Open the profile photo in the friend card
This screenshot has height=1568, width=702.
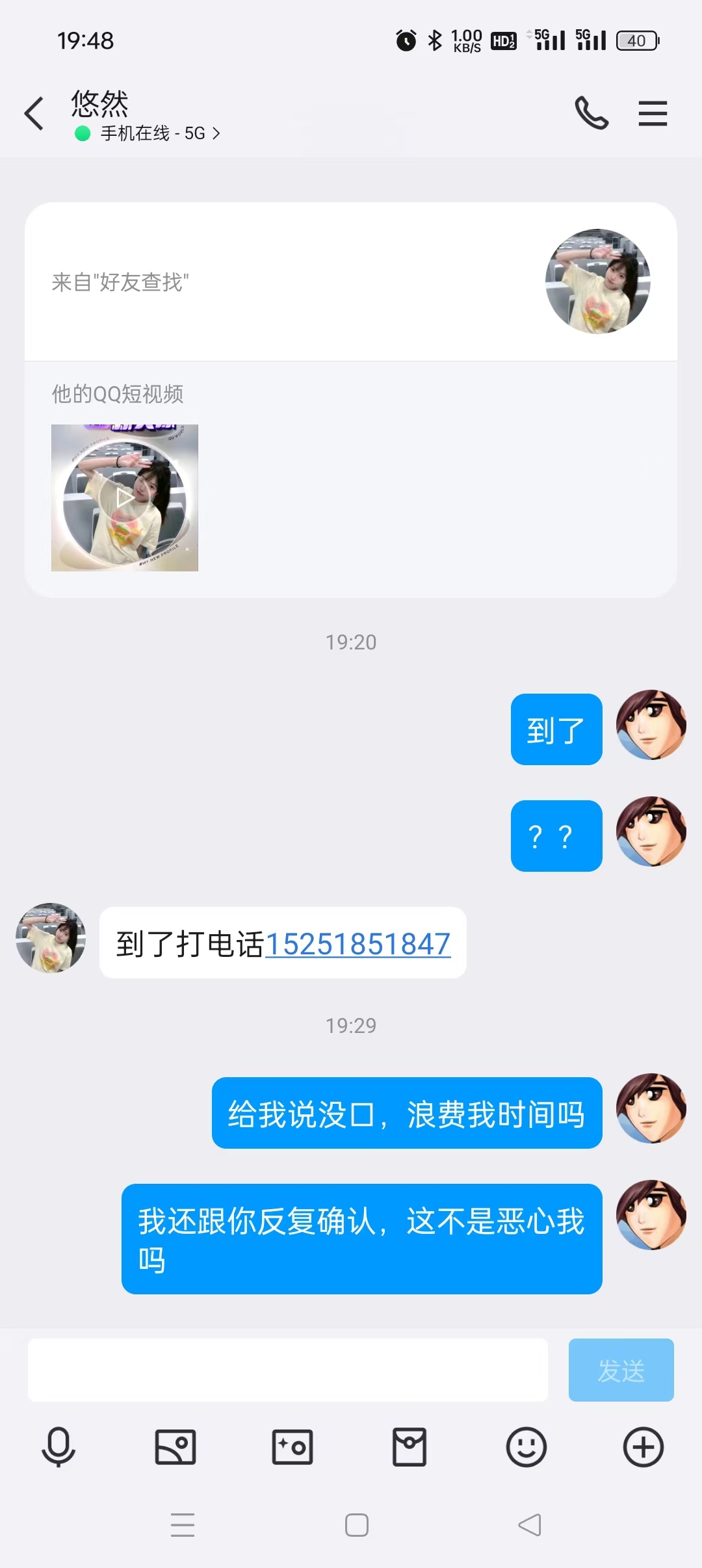click(597, 281)
